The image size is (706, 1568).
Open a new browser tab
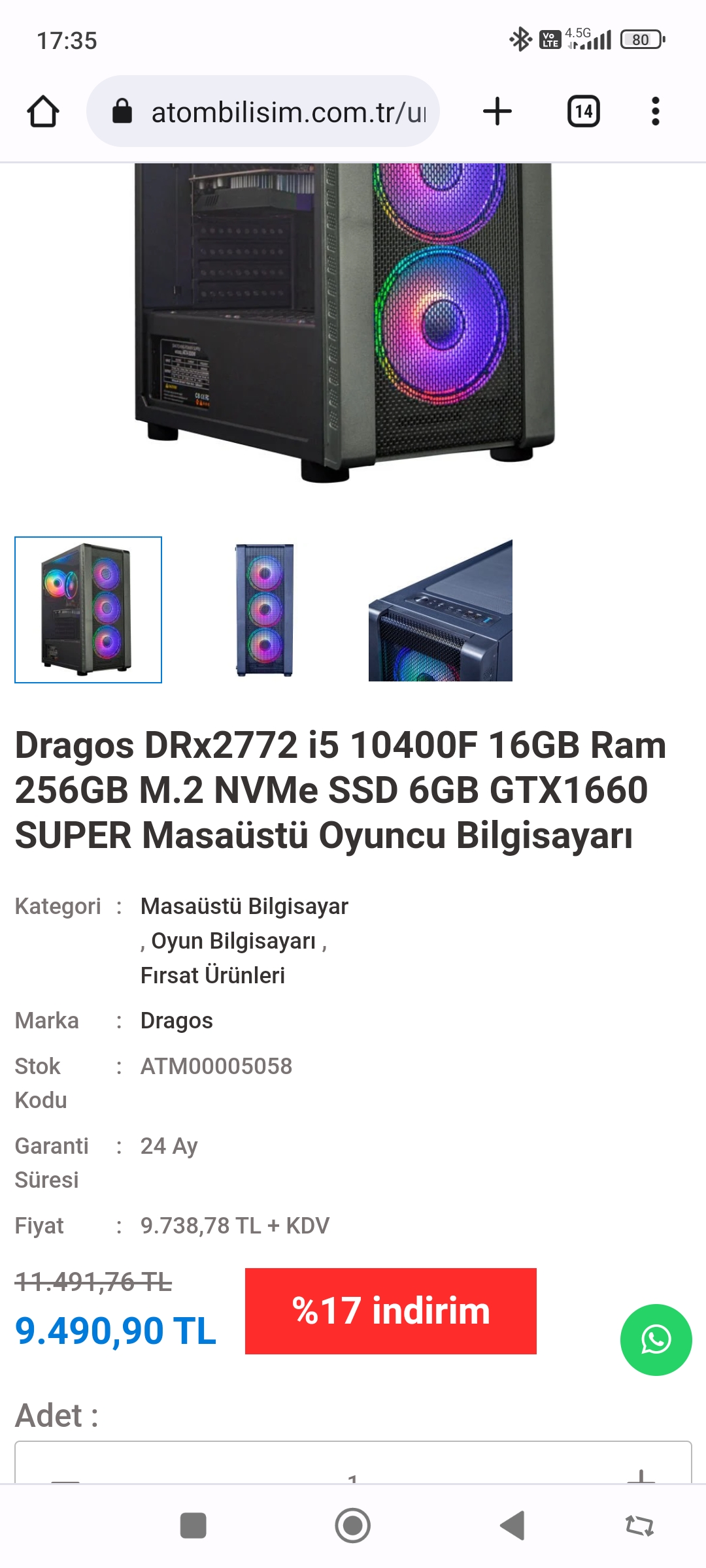click(497, 111)
